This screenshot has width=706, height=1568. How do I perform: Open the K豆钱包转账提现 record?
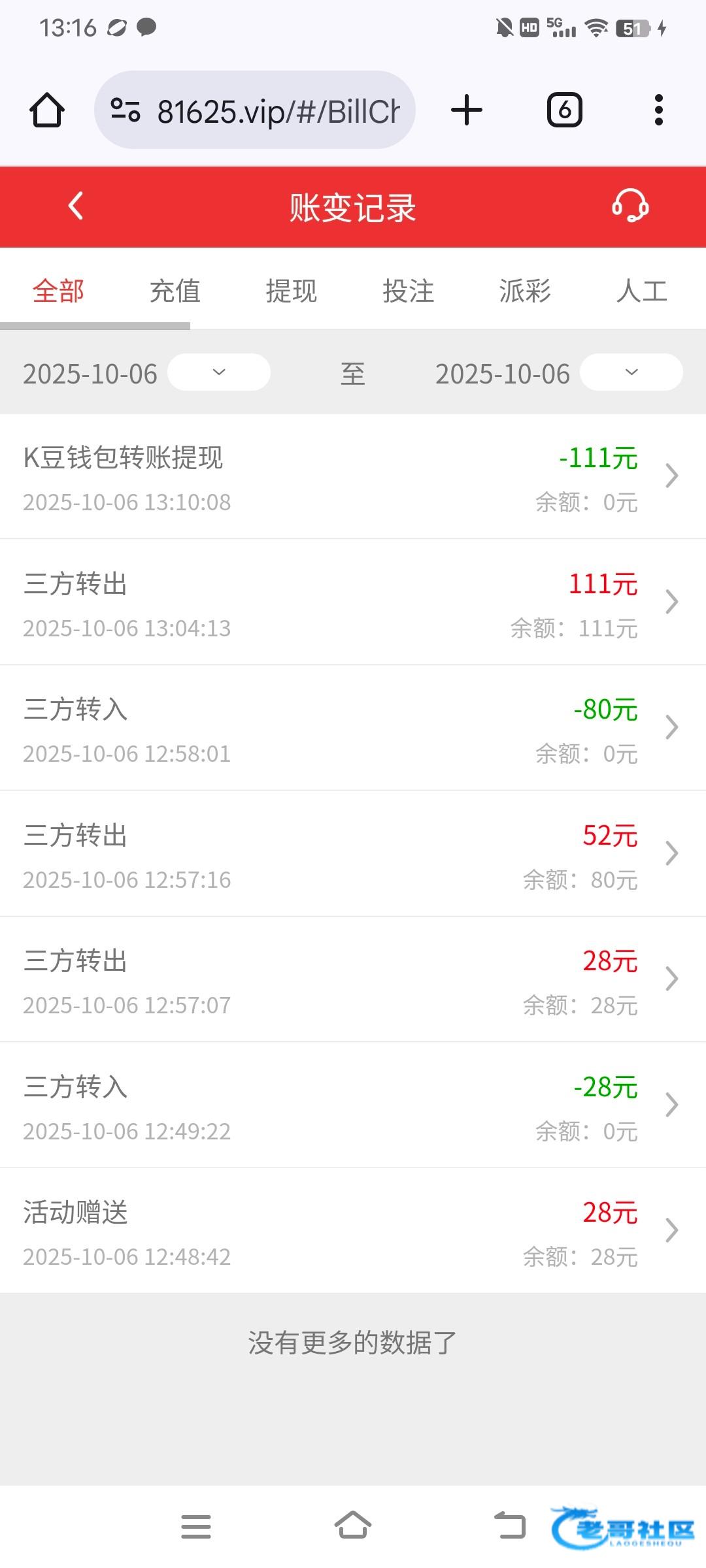pyautogui.click(x=353, y=477)
